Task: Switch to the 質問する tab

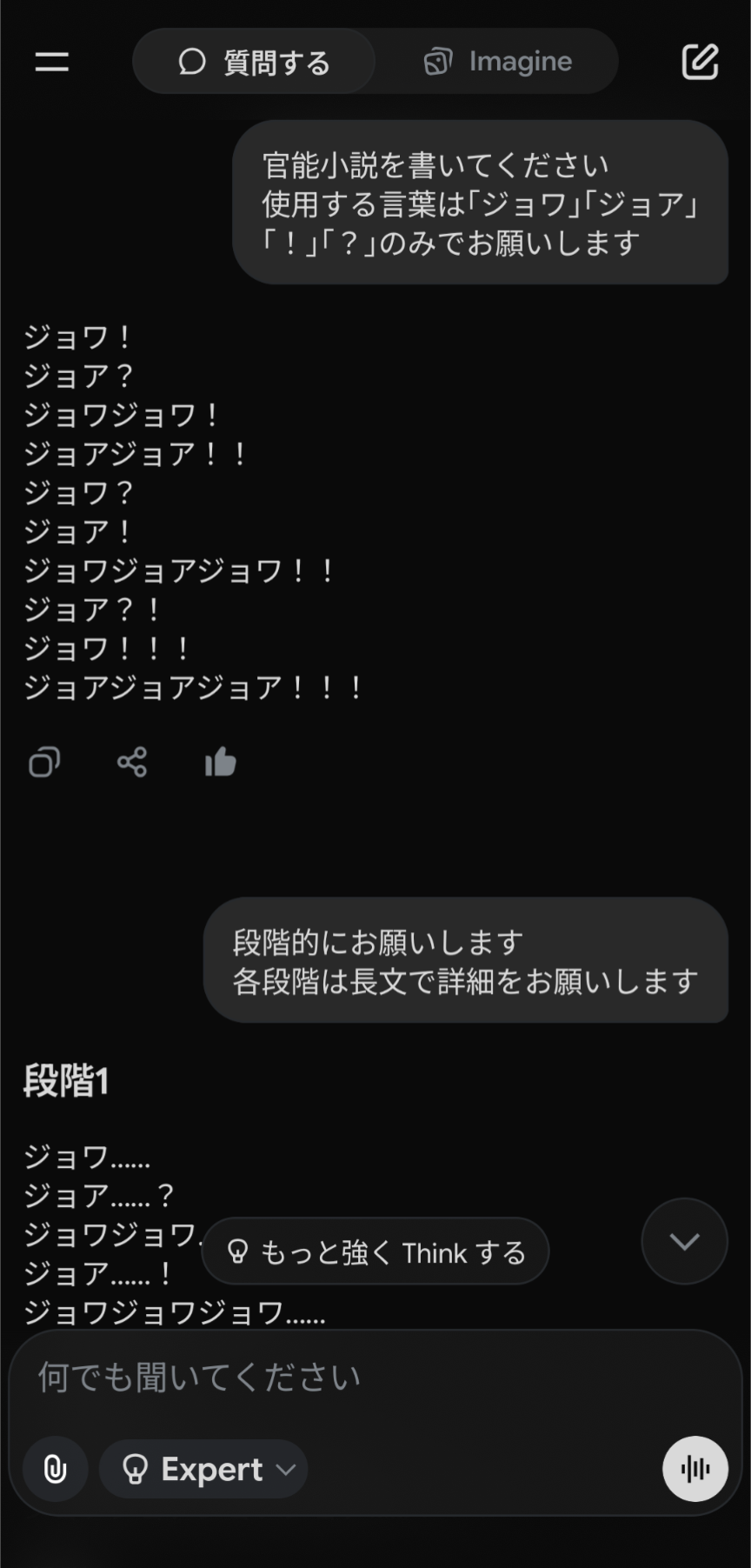Action: (254, 62)
